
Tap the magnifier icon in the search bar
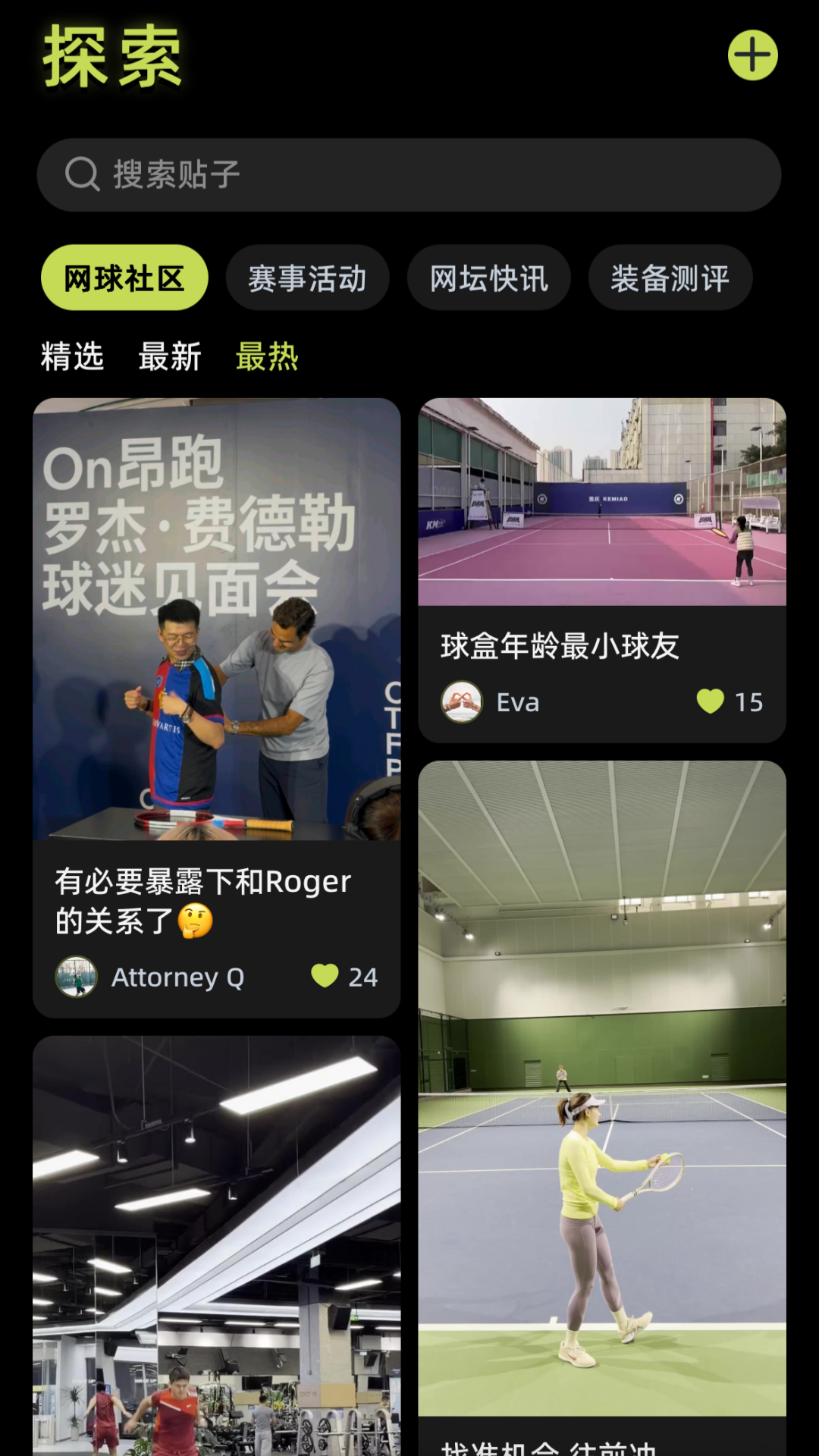tap(83, 174)
